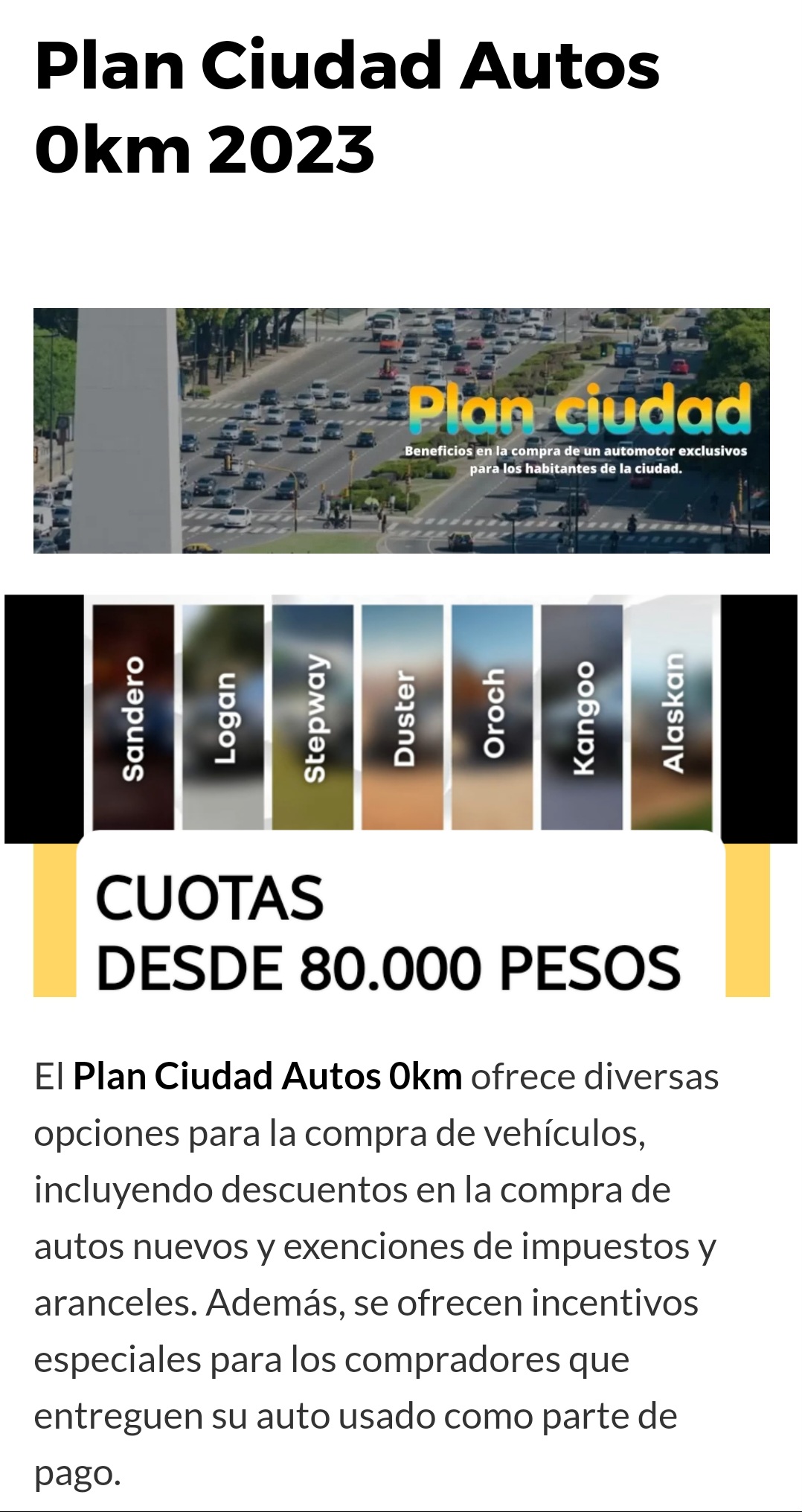Open the Cuotas desde 80.000 pesos banner
This screenshot has width=802, height=1512.
tap(402, 795)
